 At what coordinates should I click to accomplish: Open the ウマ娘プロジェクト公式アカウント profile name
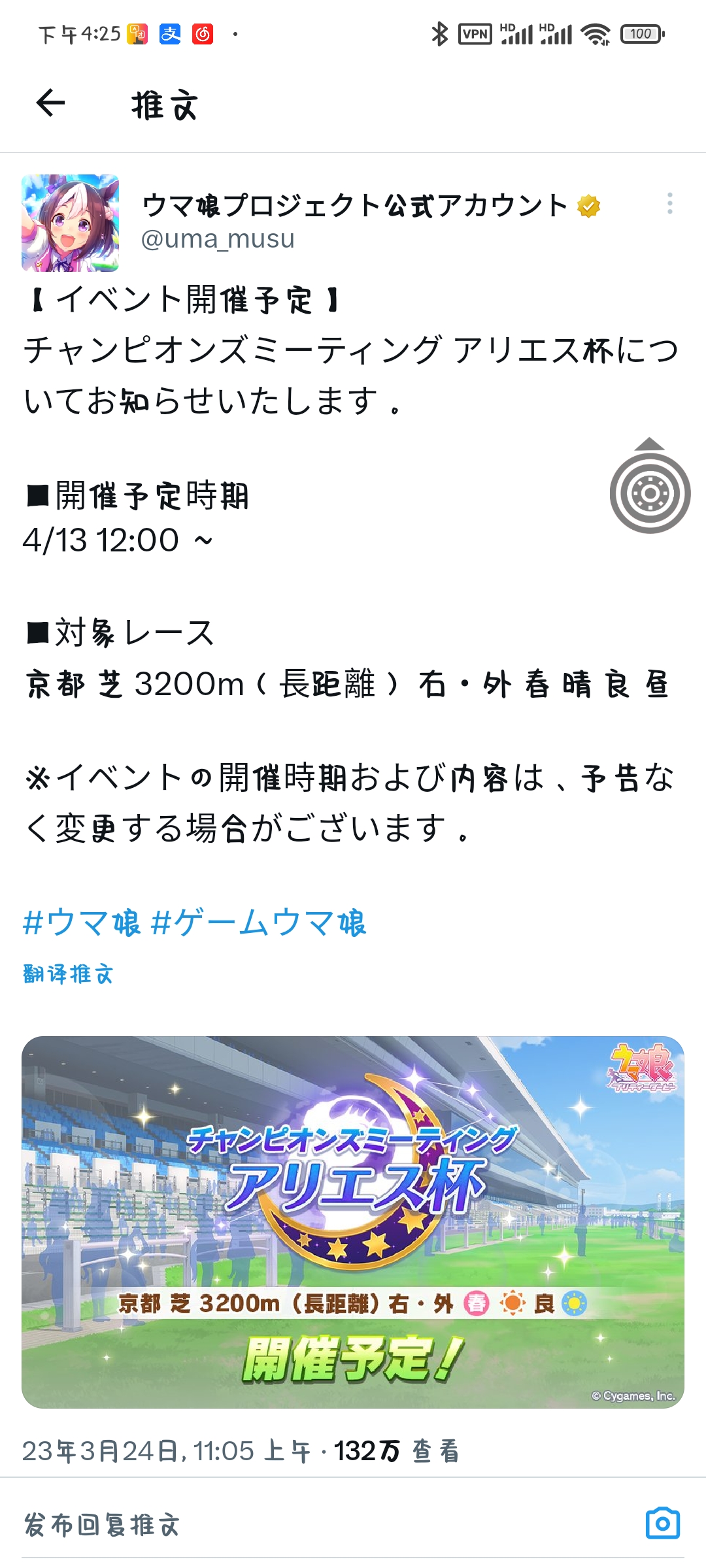coord(354,205)
